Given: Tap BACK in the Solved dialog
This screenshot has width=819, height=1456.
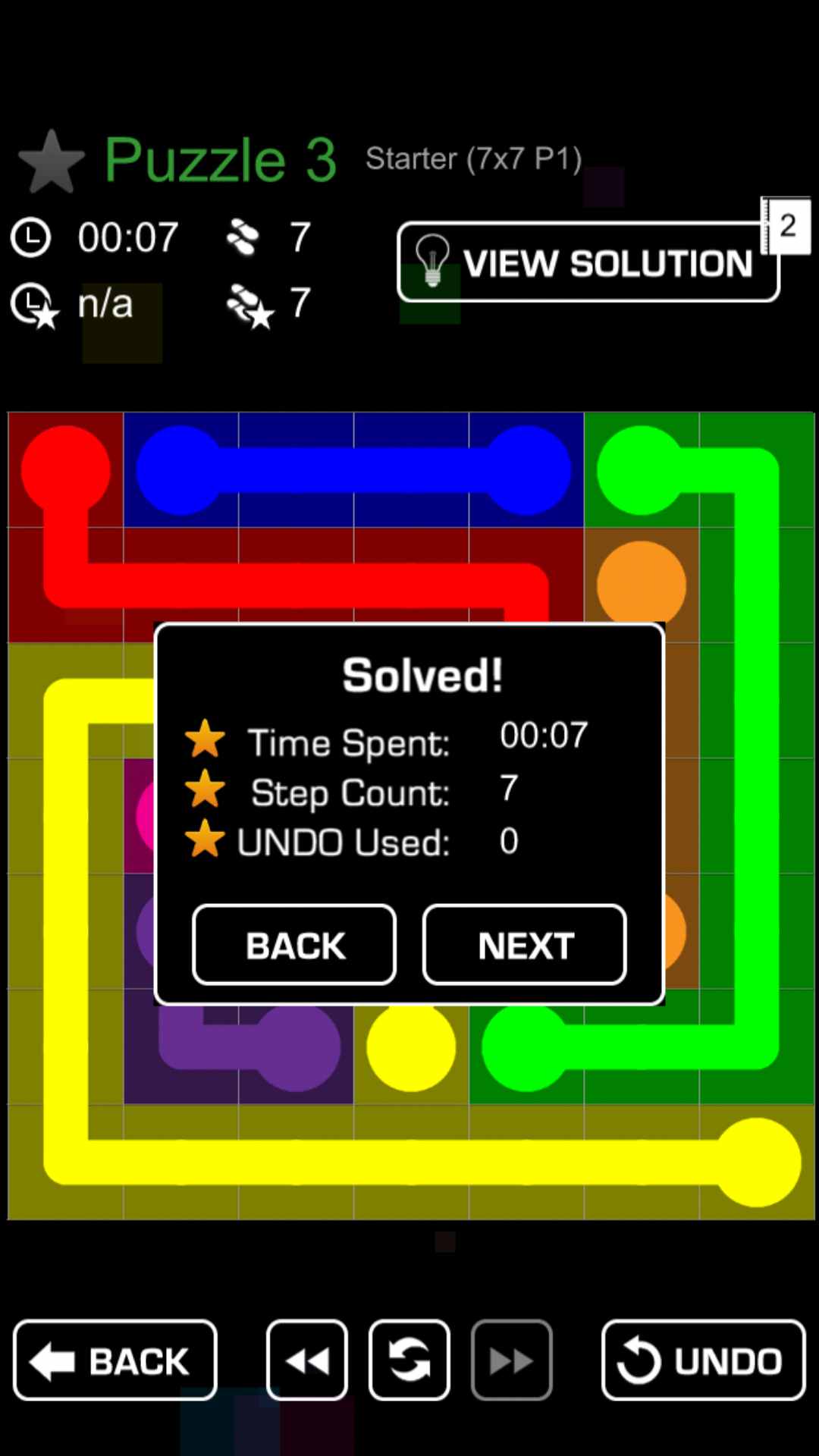Looking at the screenshot, I should pyautogui.click(x=294, y=945).
